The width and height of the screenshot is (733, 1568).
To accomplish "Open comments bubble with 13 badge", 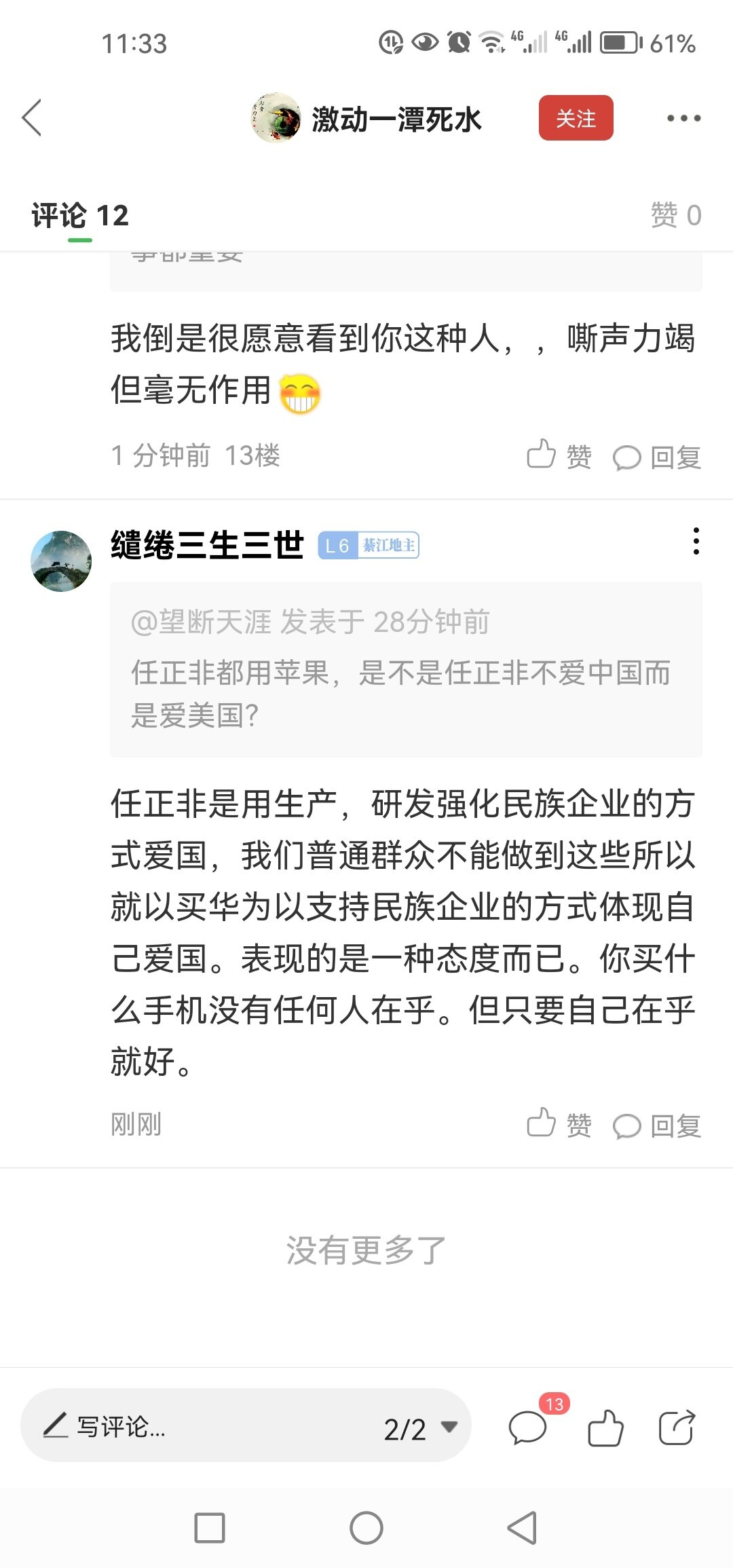I will 529,1425.
